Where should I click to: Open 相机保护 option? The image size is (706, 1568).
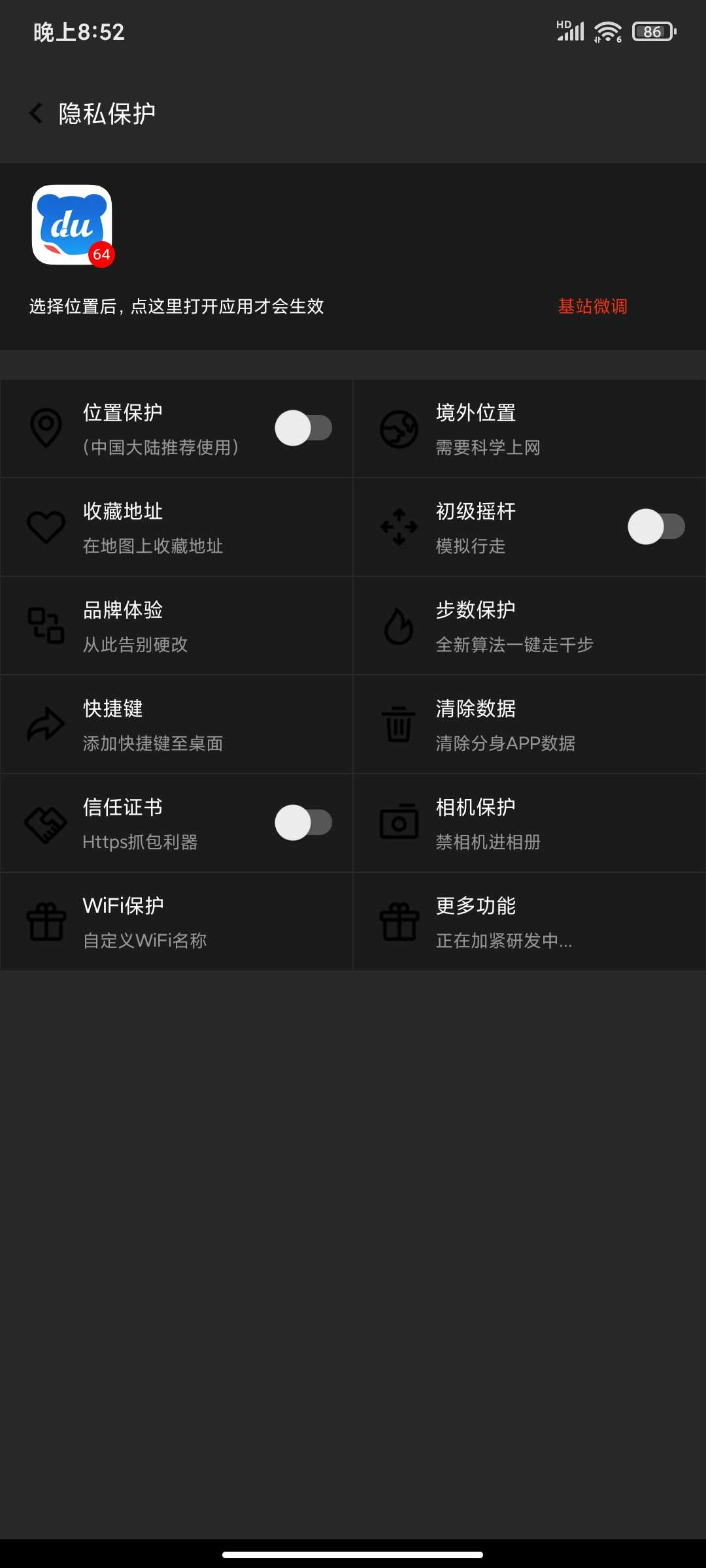pyautogui.click(x=529, y=823)
